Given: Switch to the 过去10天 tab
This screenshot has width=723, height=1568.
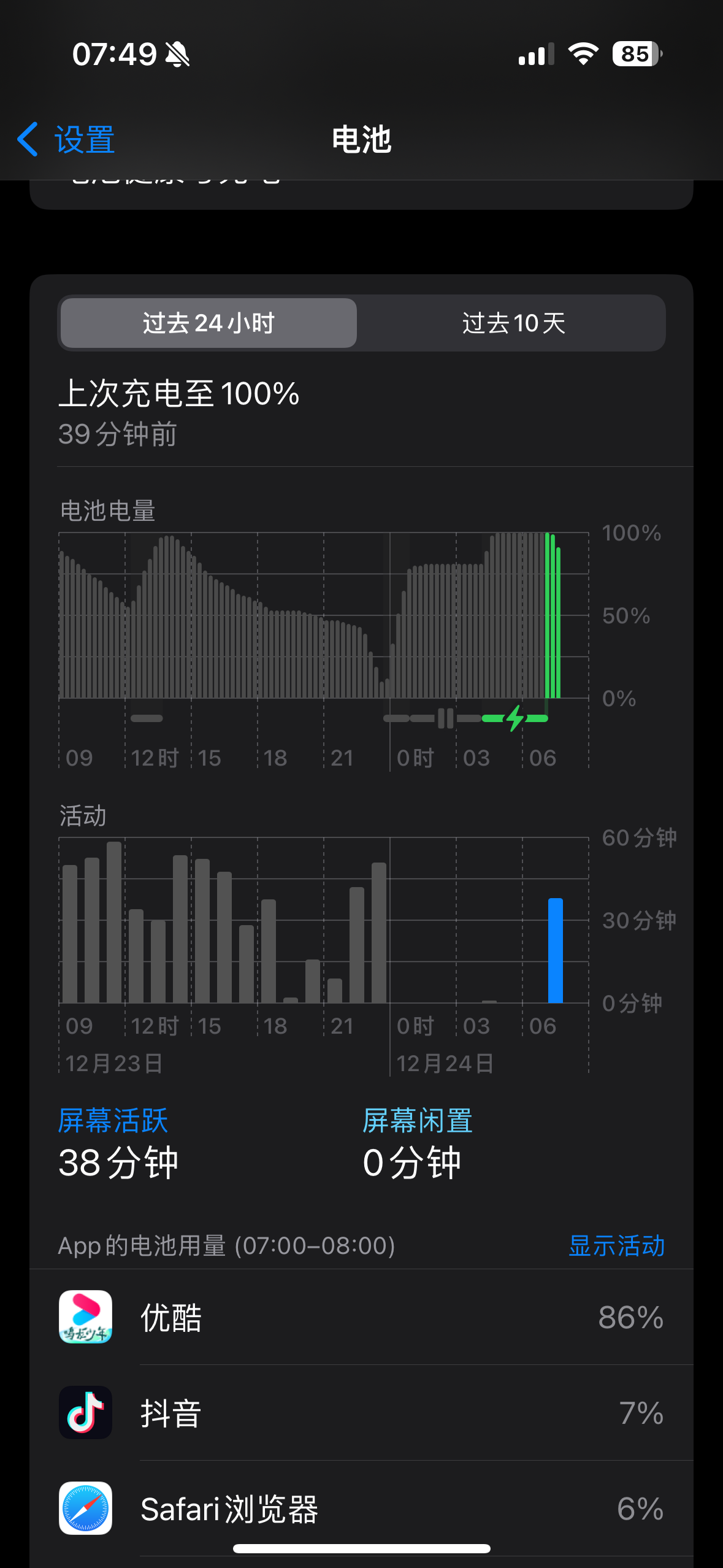Looking at the screenshot, I should 513,323.
